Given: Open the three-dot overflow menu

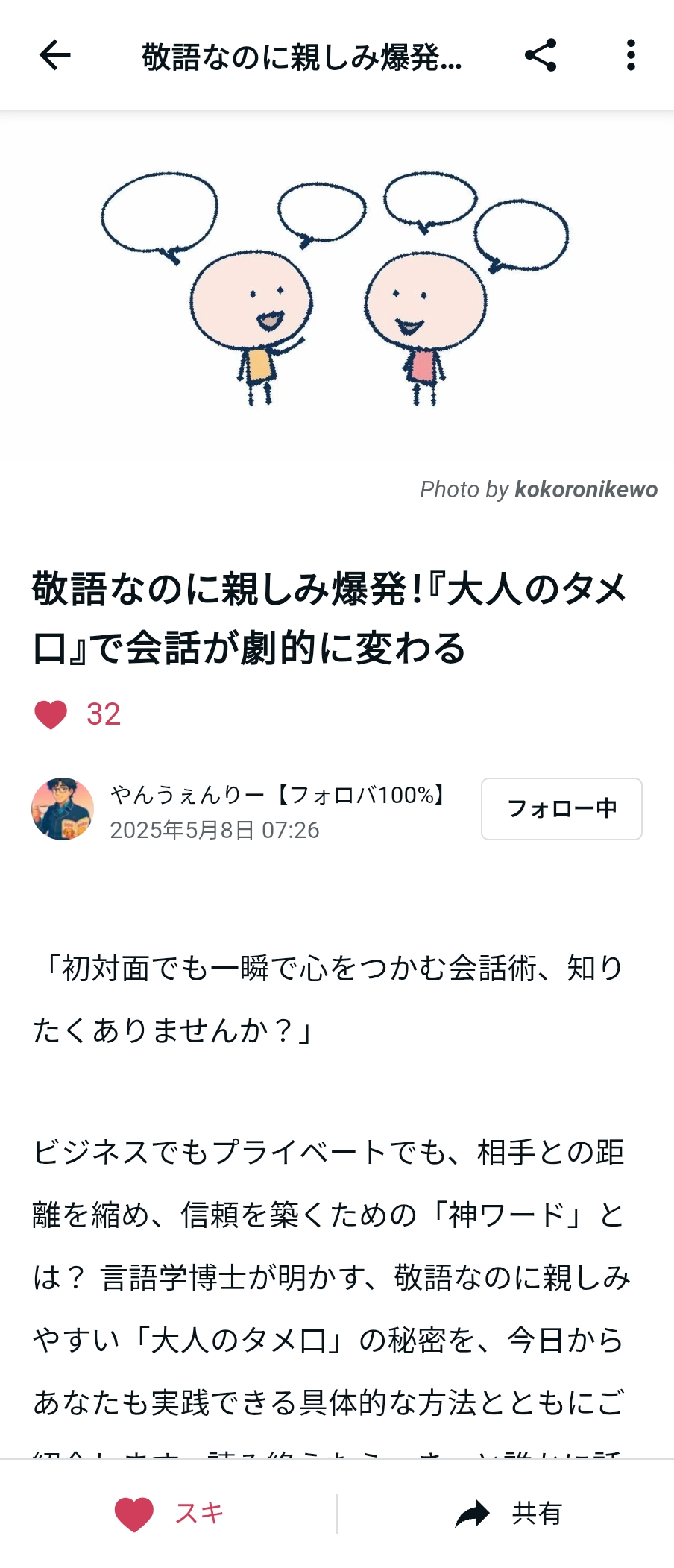Looking at the screenshot, I should pos(631,55).
